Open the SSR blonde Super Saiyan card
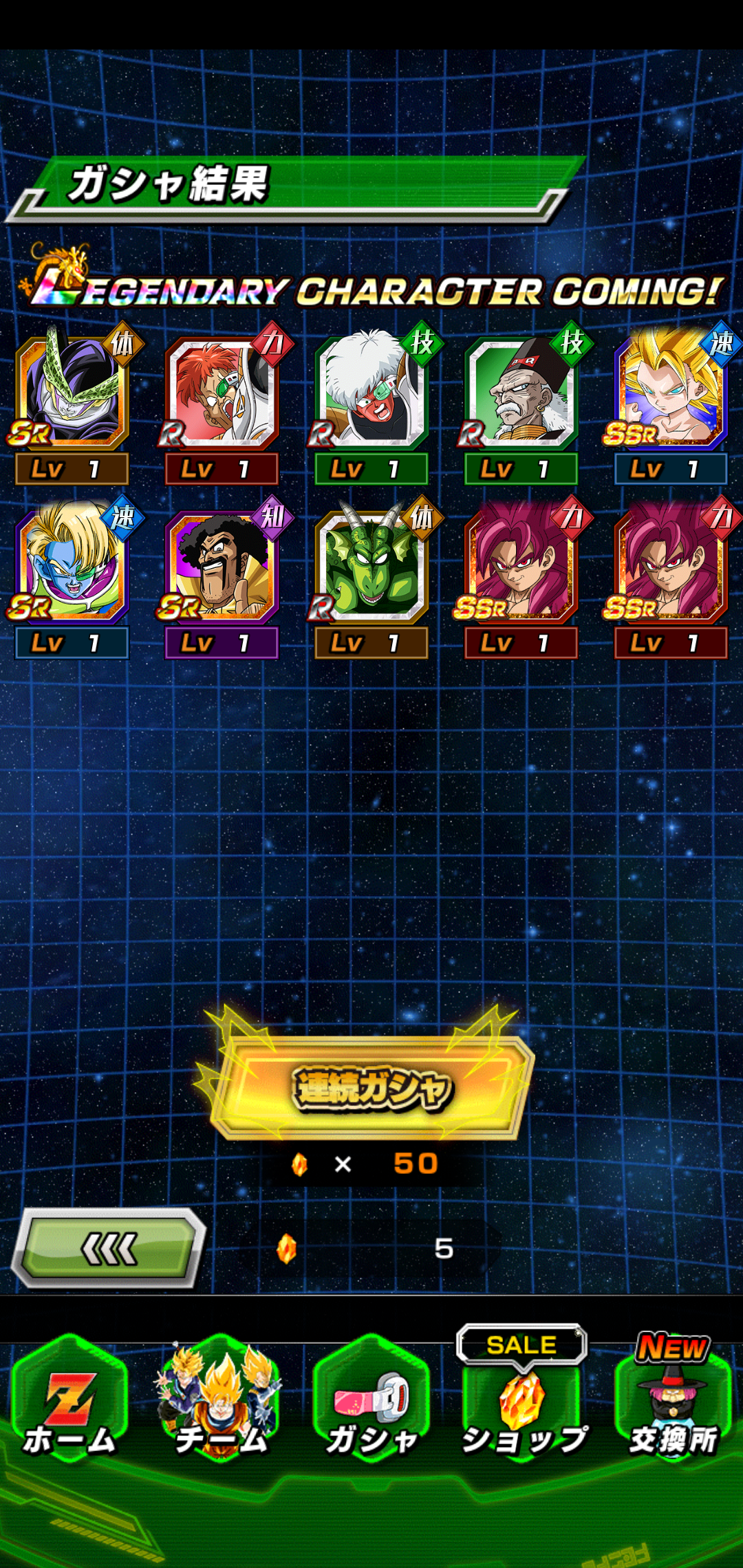This screenshot has width=743, height=1568. coord(671,393)
